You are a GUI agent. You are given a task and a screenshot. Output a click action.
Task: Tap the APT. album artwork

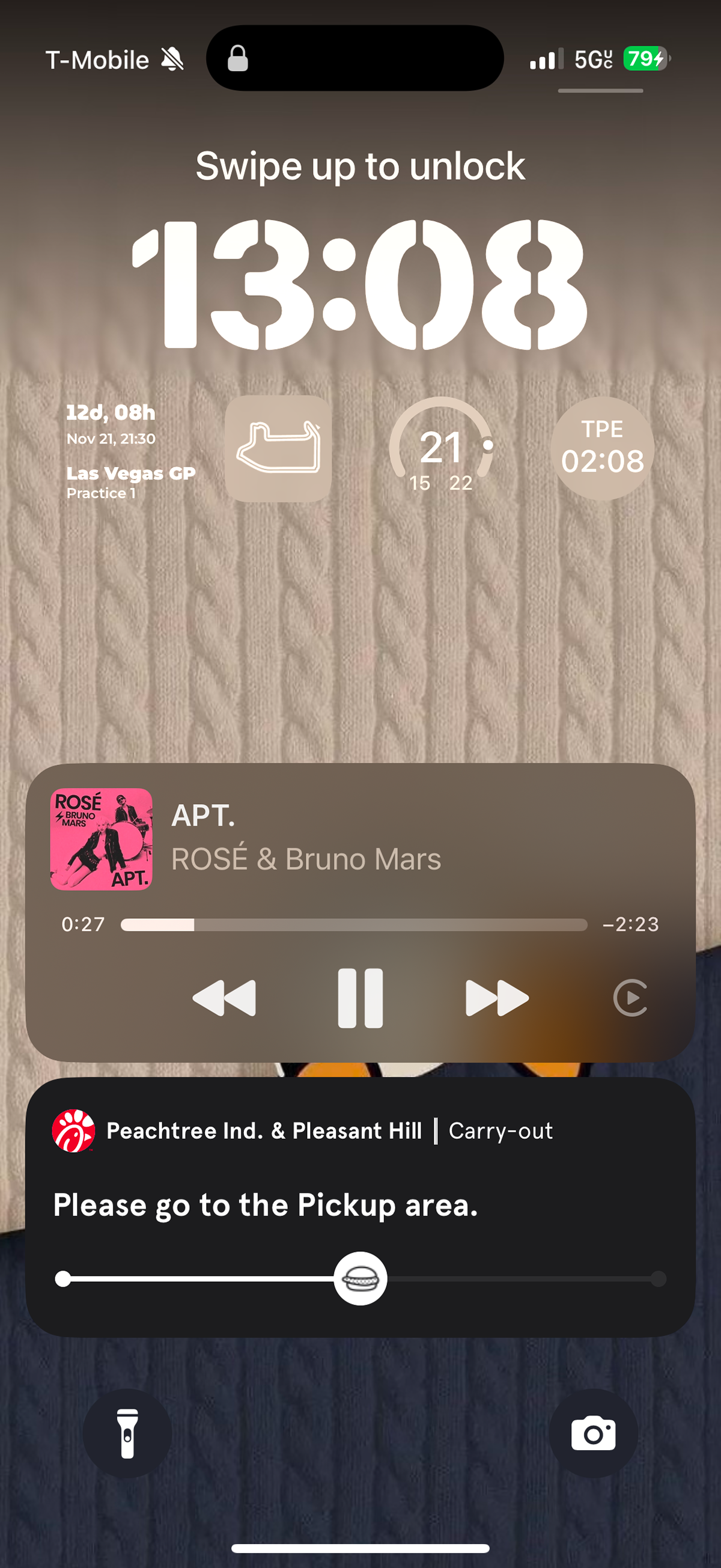[x=102, y=840]
